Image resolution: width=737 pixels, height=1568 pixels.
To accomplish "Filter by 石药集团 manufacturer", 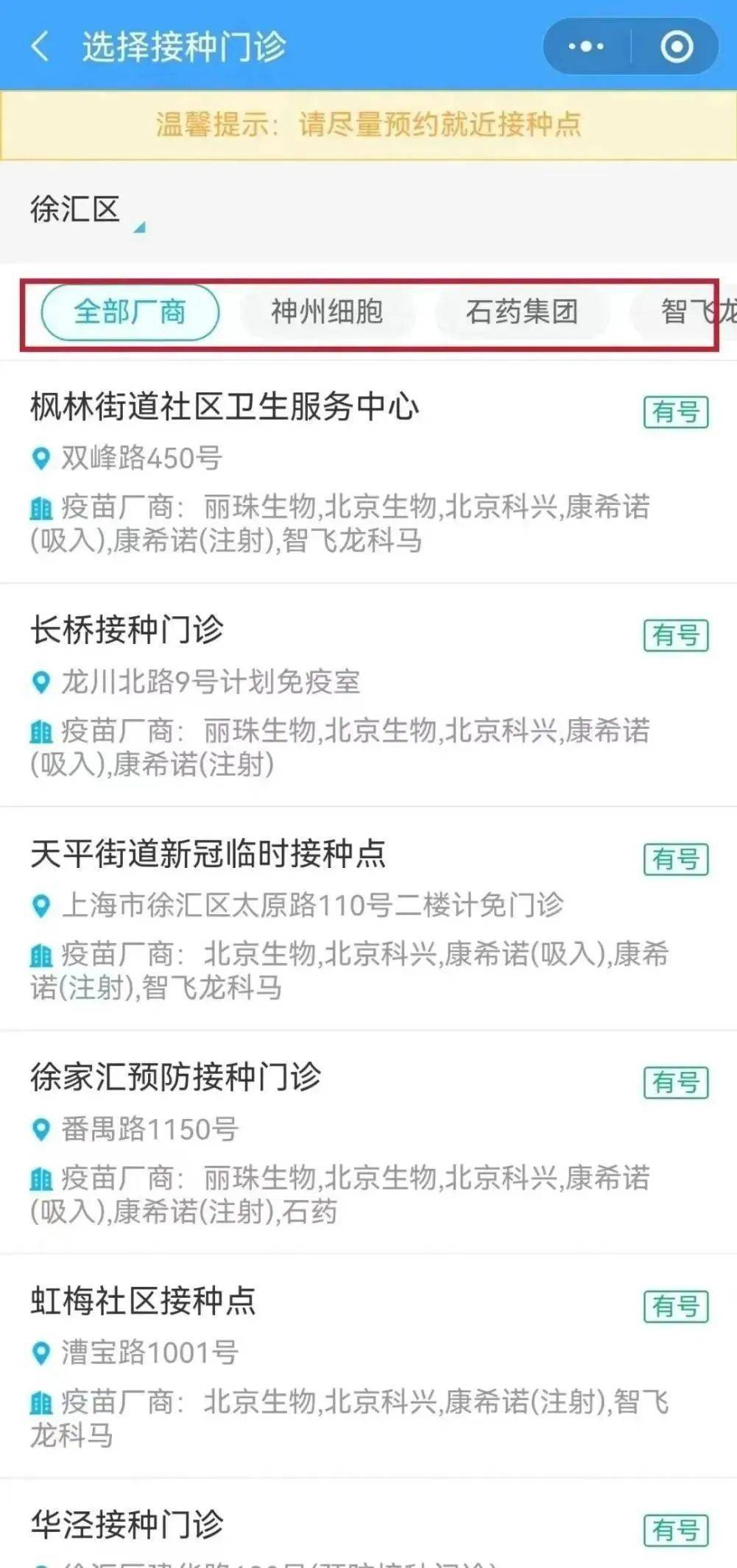I will (x=522, y=312).
